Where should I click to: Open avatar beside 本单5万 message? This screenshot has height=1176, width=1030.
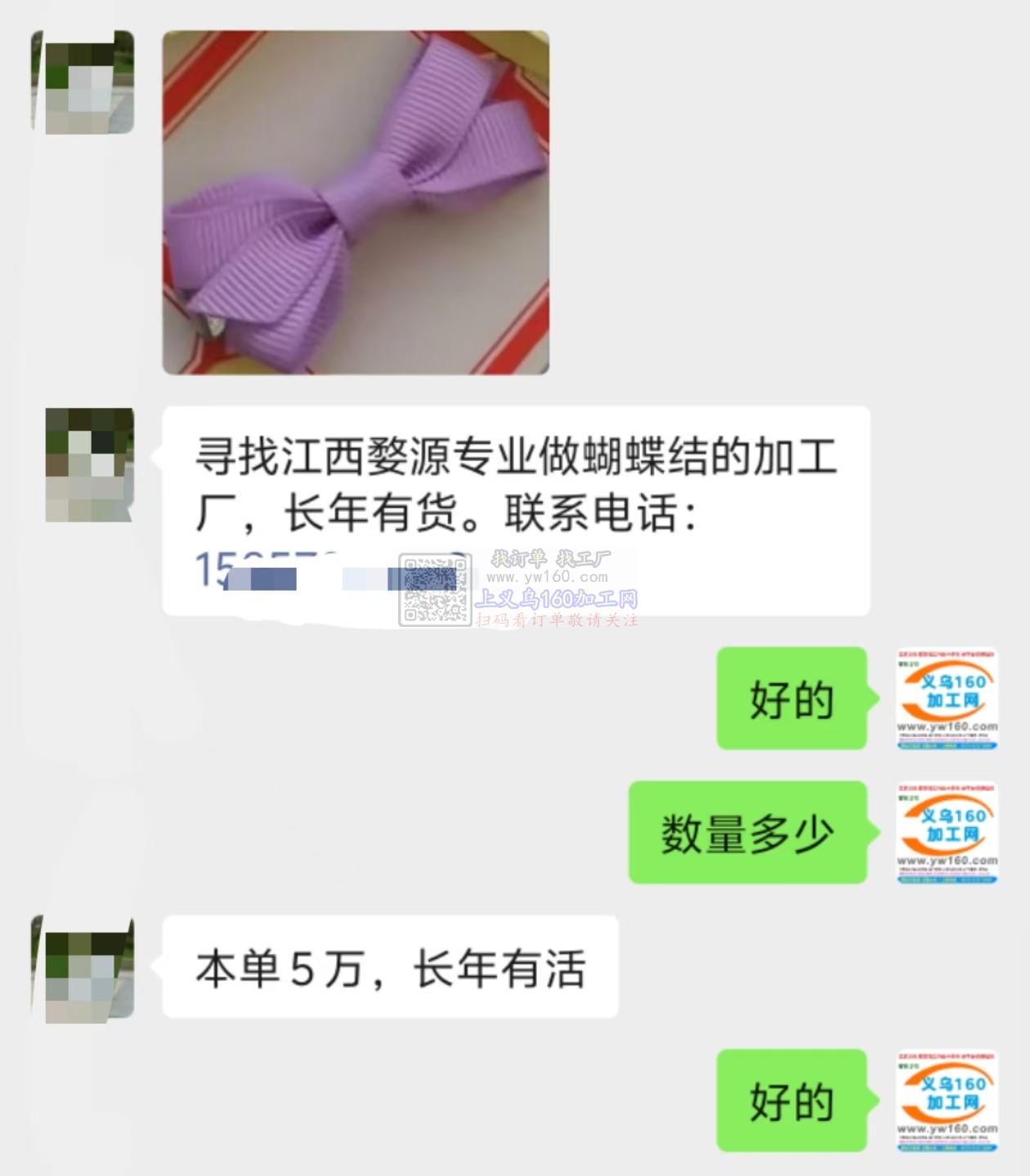coord(83,969)
